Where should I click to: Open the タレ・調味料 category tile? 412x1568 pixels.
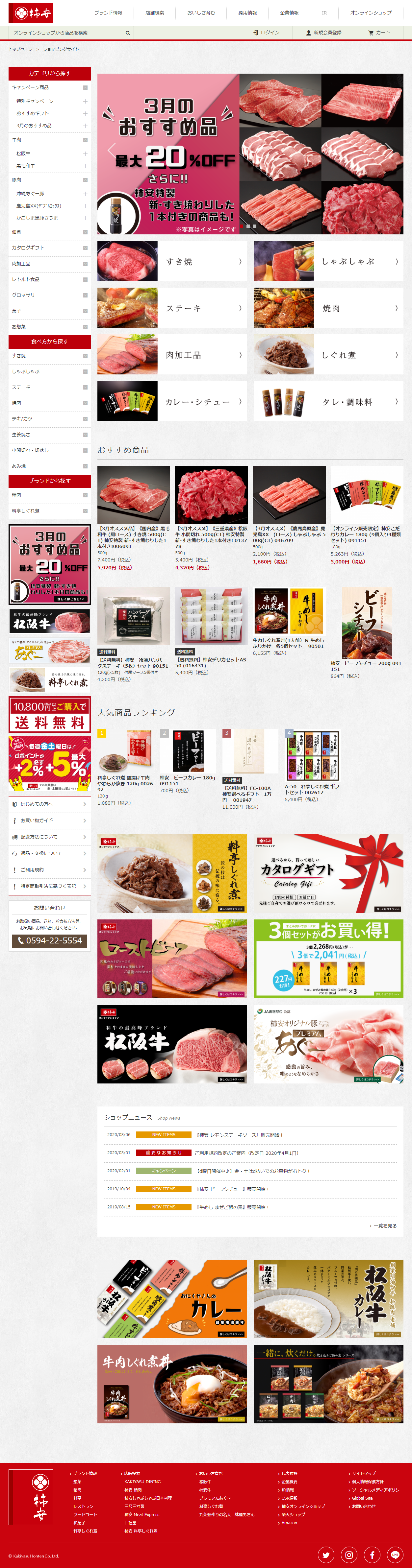328,402
